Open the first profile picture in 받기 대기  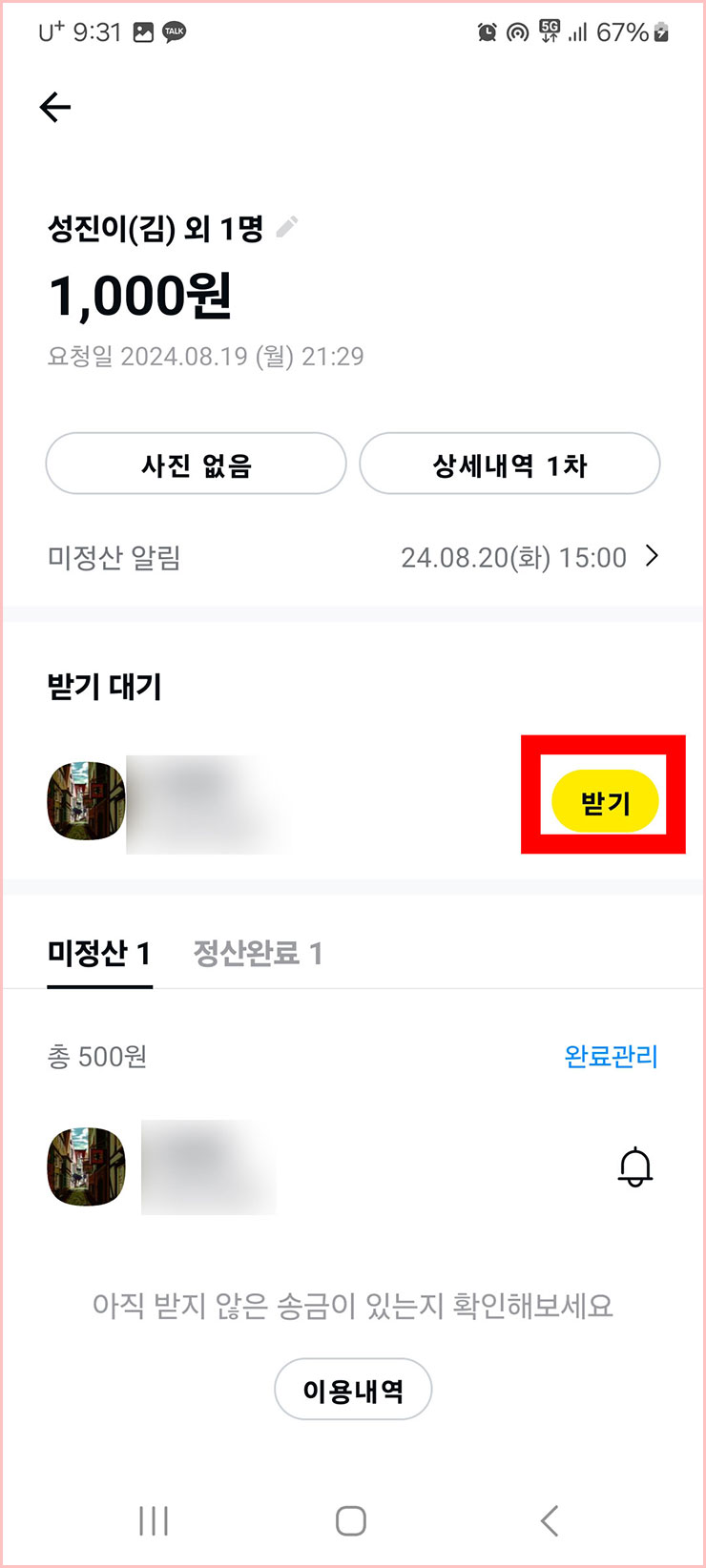pos(86,801)
